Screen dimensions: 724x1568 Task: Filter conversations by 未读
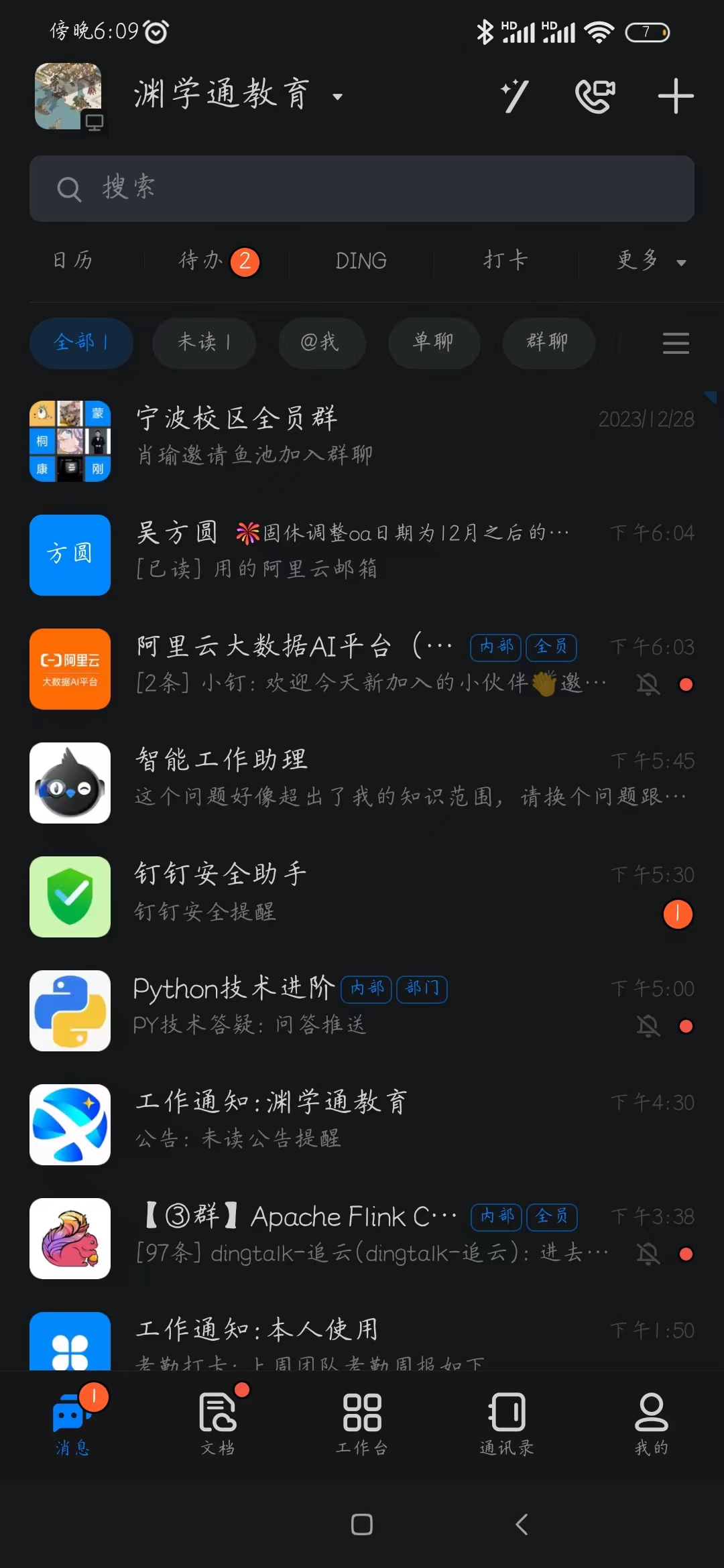pos(204,343)
